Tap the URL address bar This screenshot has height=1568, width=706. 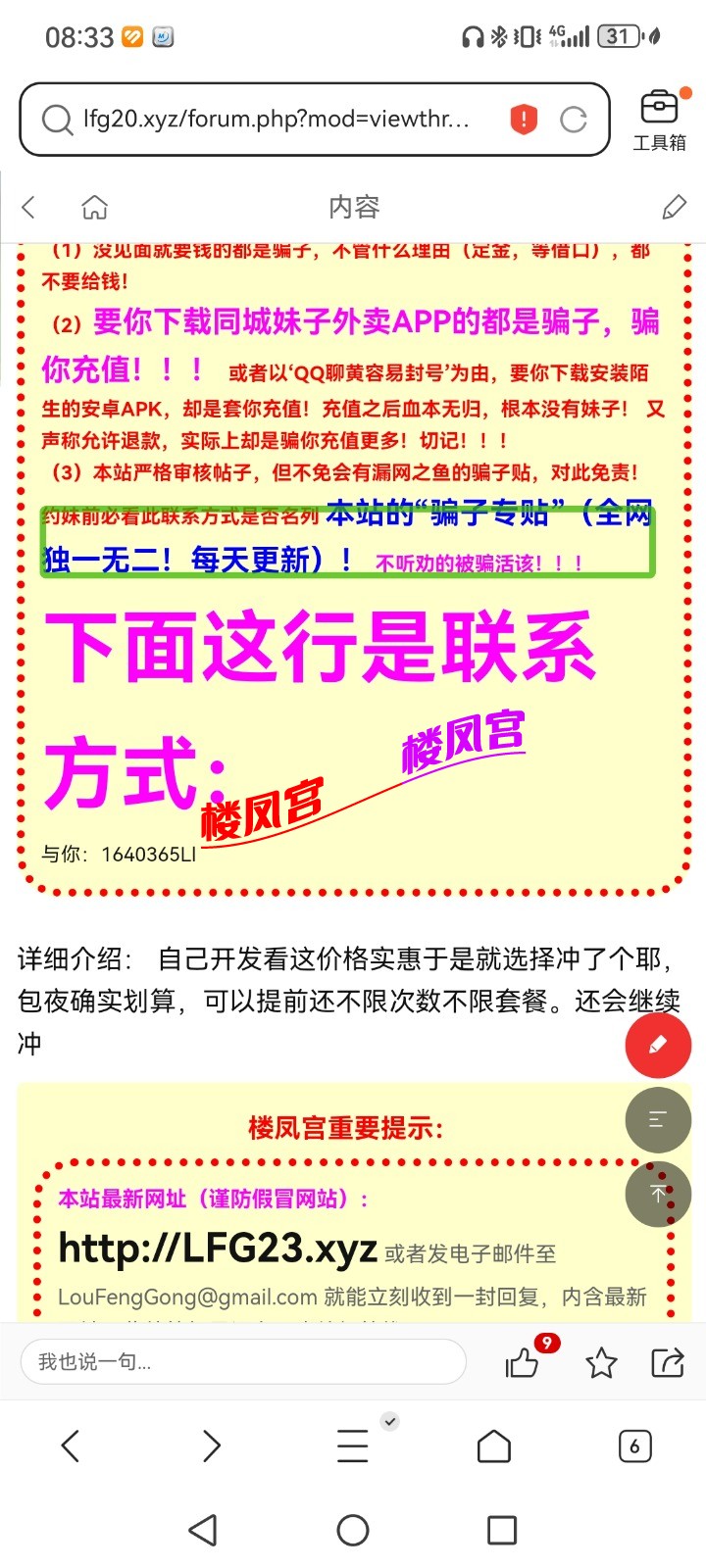click(275, 120)
